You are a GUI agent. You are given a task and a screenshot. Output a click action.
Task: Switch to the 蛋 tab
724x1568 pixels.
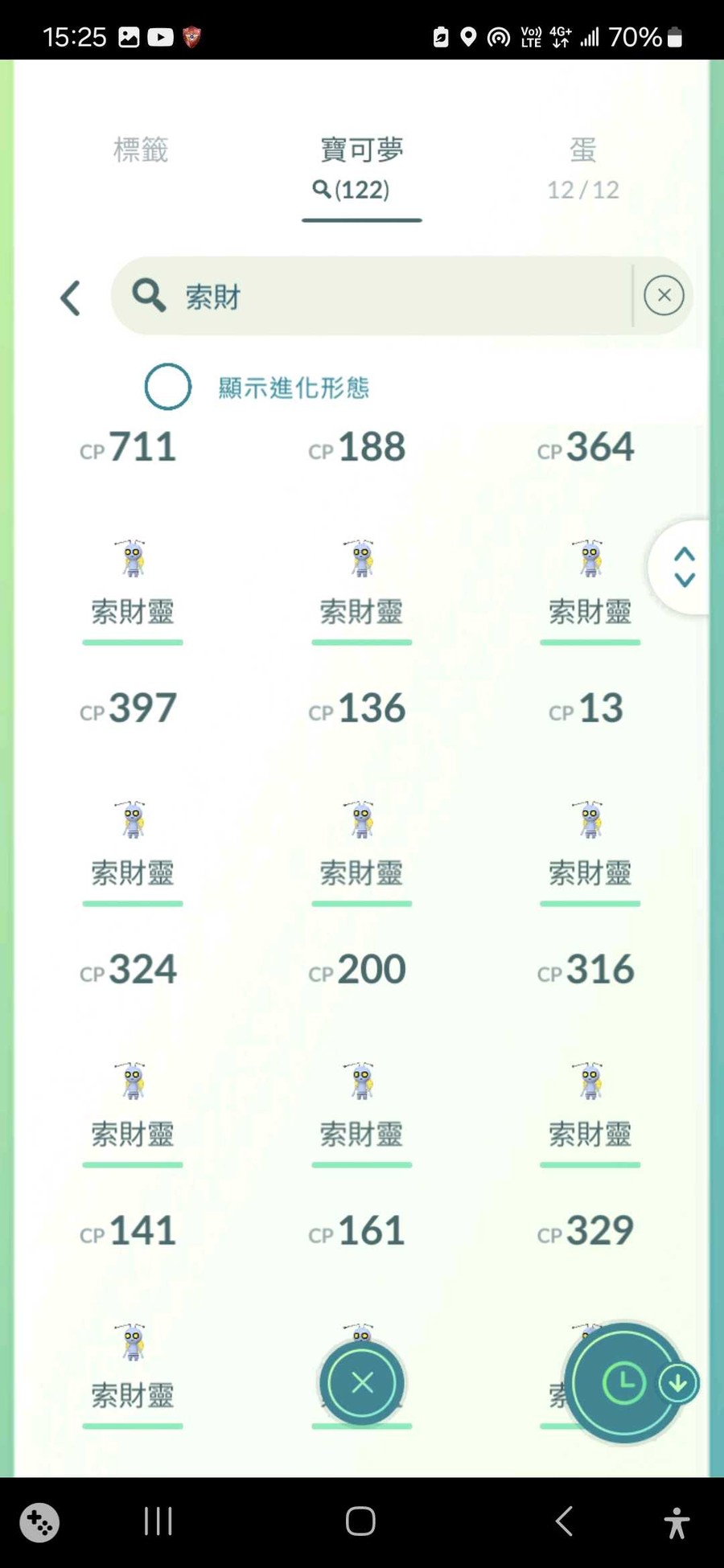(583, 168)
